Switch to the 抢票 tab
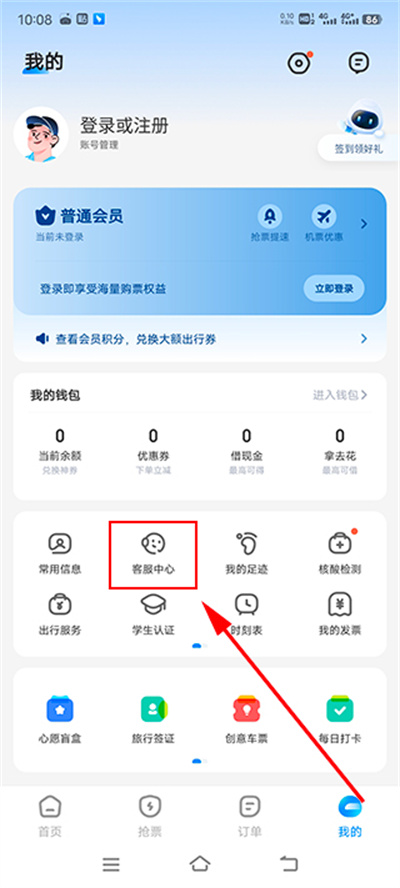 tap(150, 816)
